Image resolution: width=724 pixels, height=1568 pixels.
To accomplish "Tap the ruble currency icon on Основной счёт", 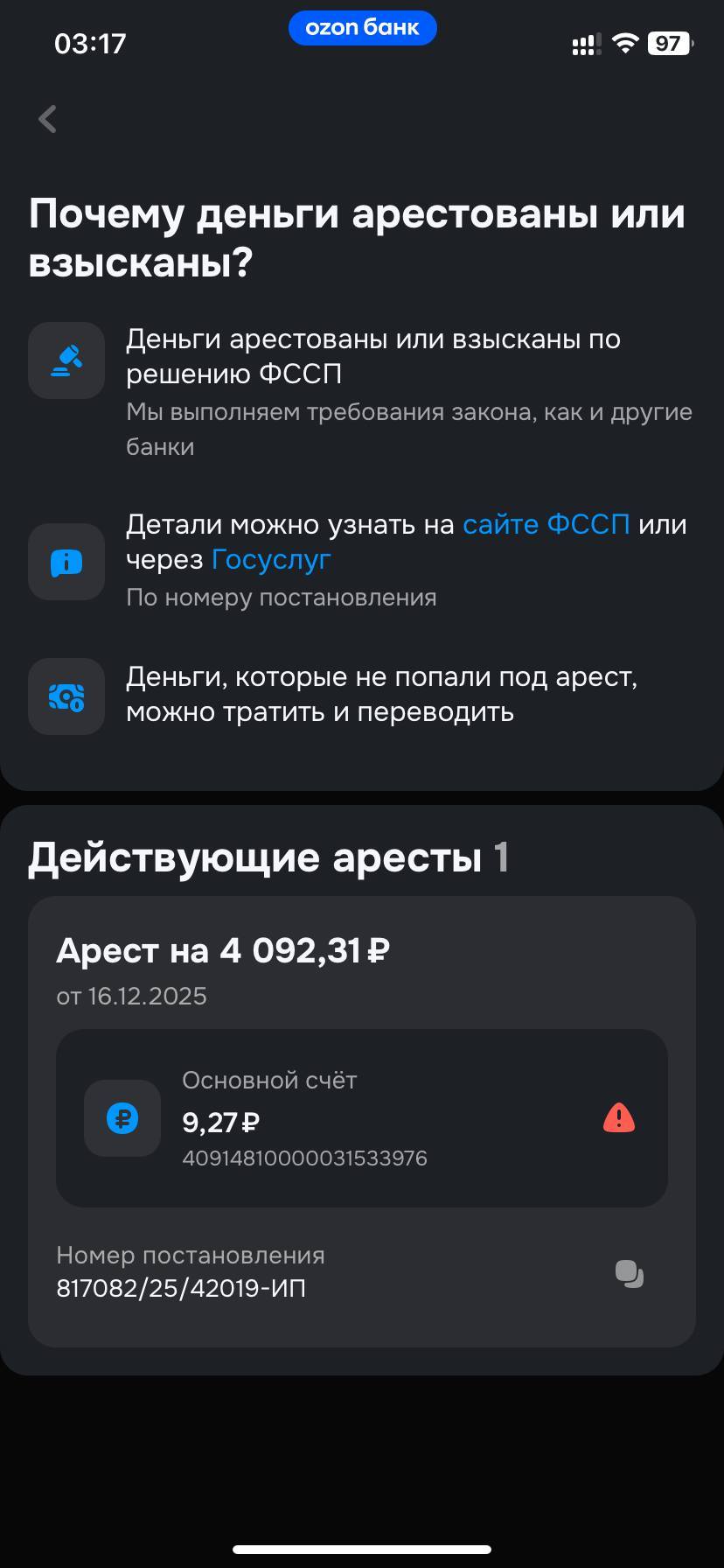I will tap(122, 1118).
